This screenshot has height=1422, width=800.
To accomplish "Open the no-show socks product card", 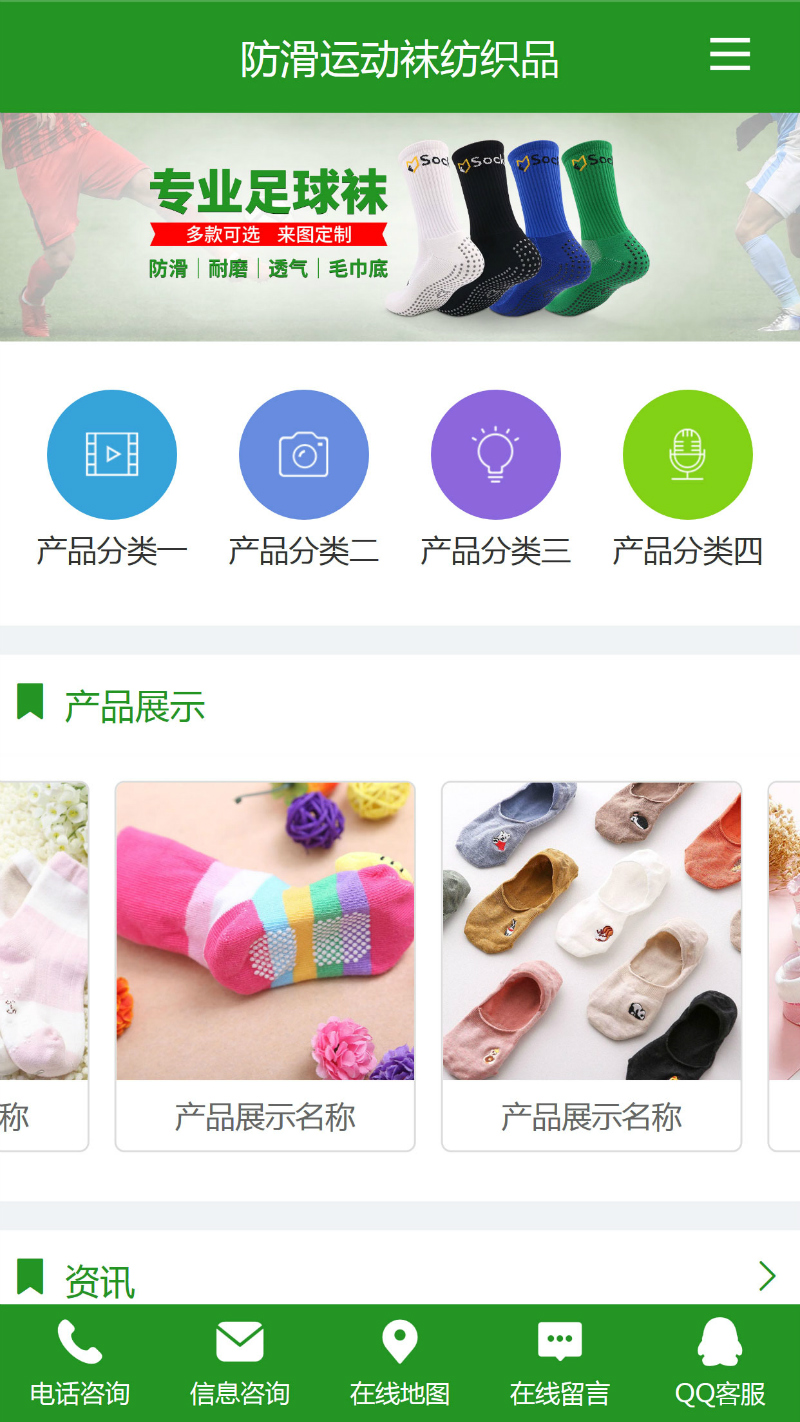I will [x=591, y=965].
